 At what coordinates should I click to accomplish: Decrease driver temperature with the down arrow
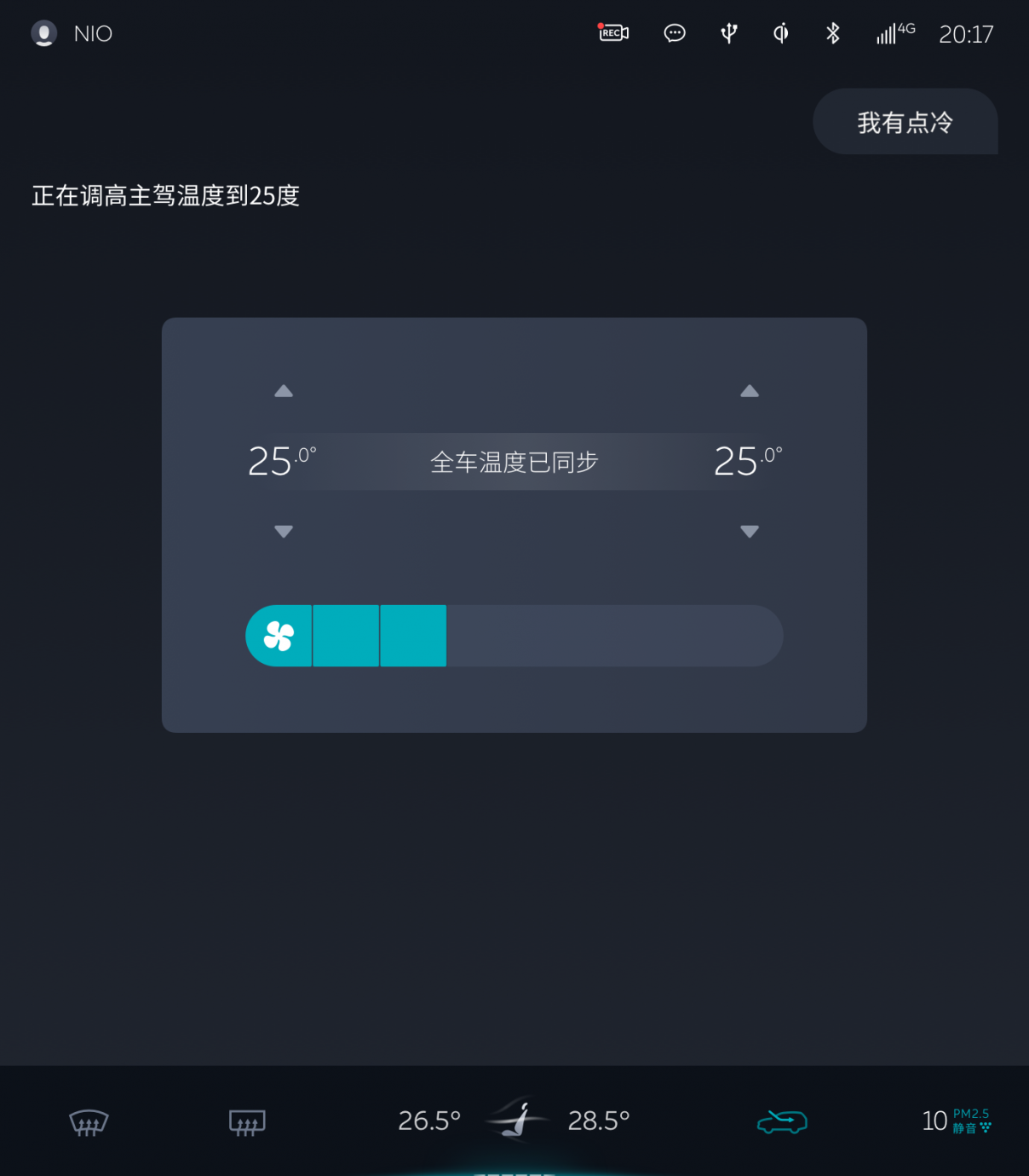coord(283,530)
